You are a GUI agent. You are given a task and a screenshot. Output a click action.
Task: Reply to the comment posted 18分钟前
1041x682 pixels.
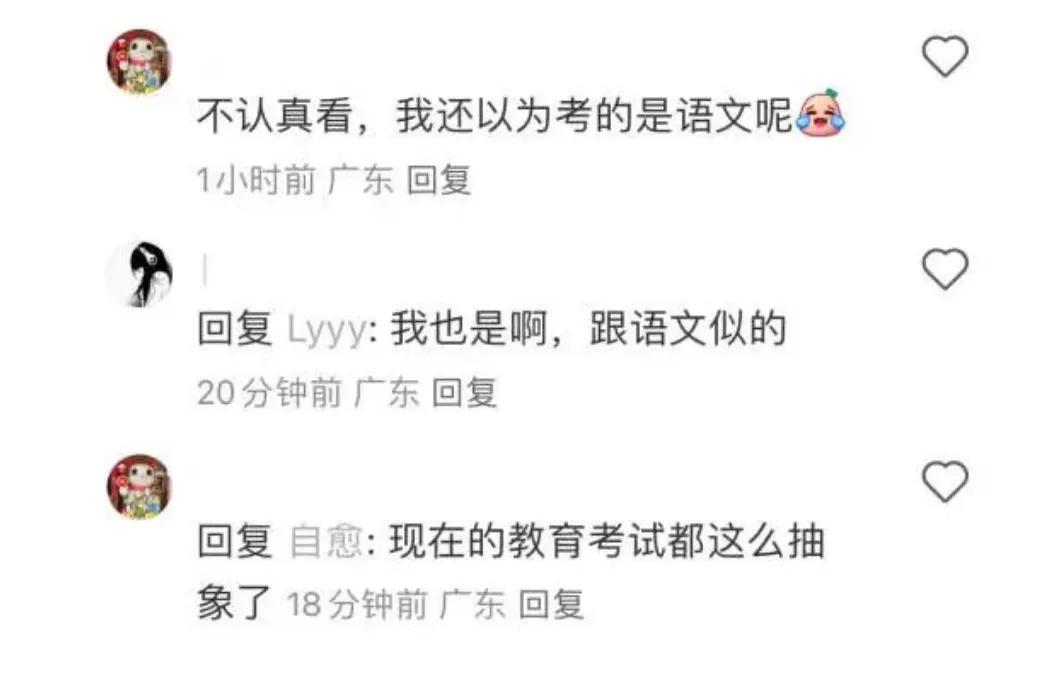[x=551, y=605]
